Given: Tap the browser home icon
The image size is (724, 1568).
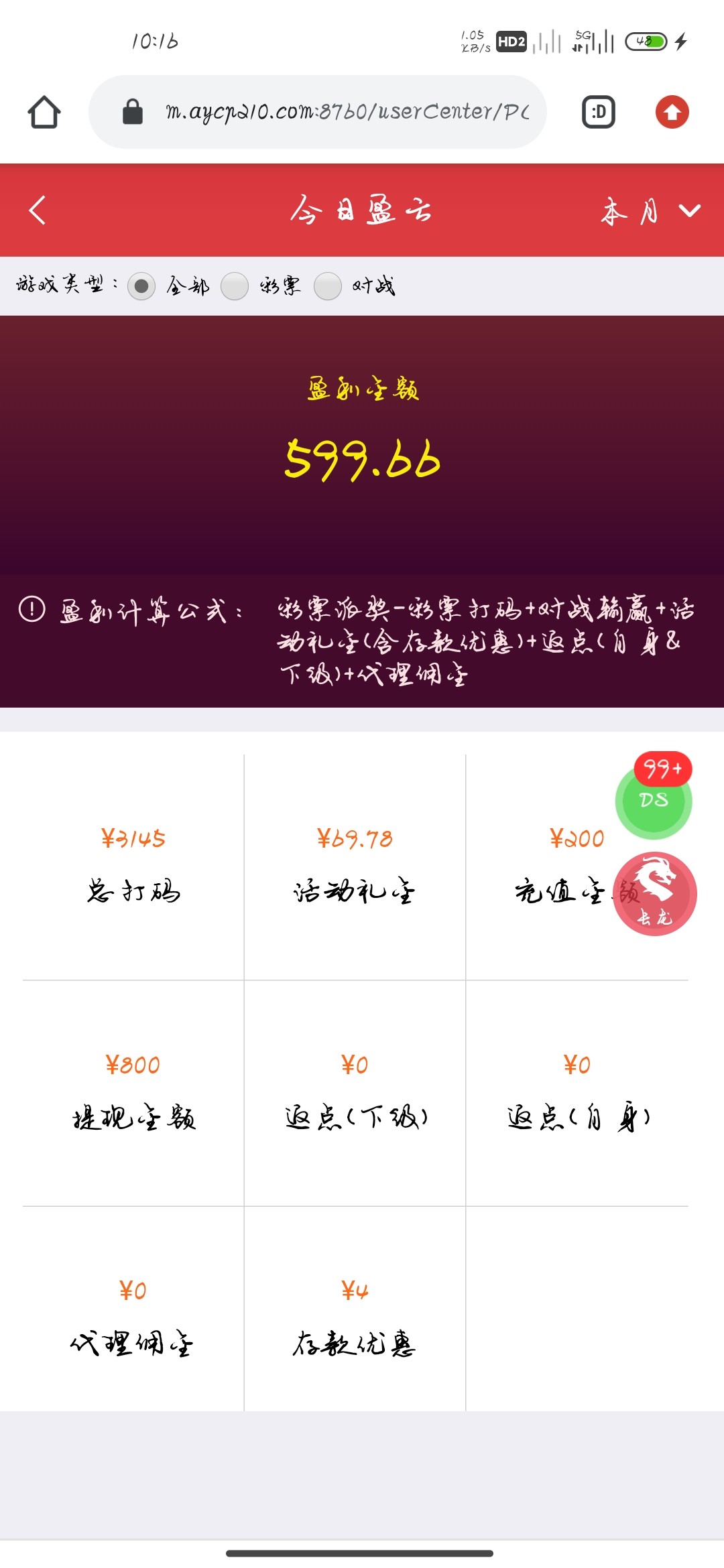Looking at the screenshot, I should [44, 112].
